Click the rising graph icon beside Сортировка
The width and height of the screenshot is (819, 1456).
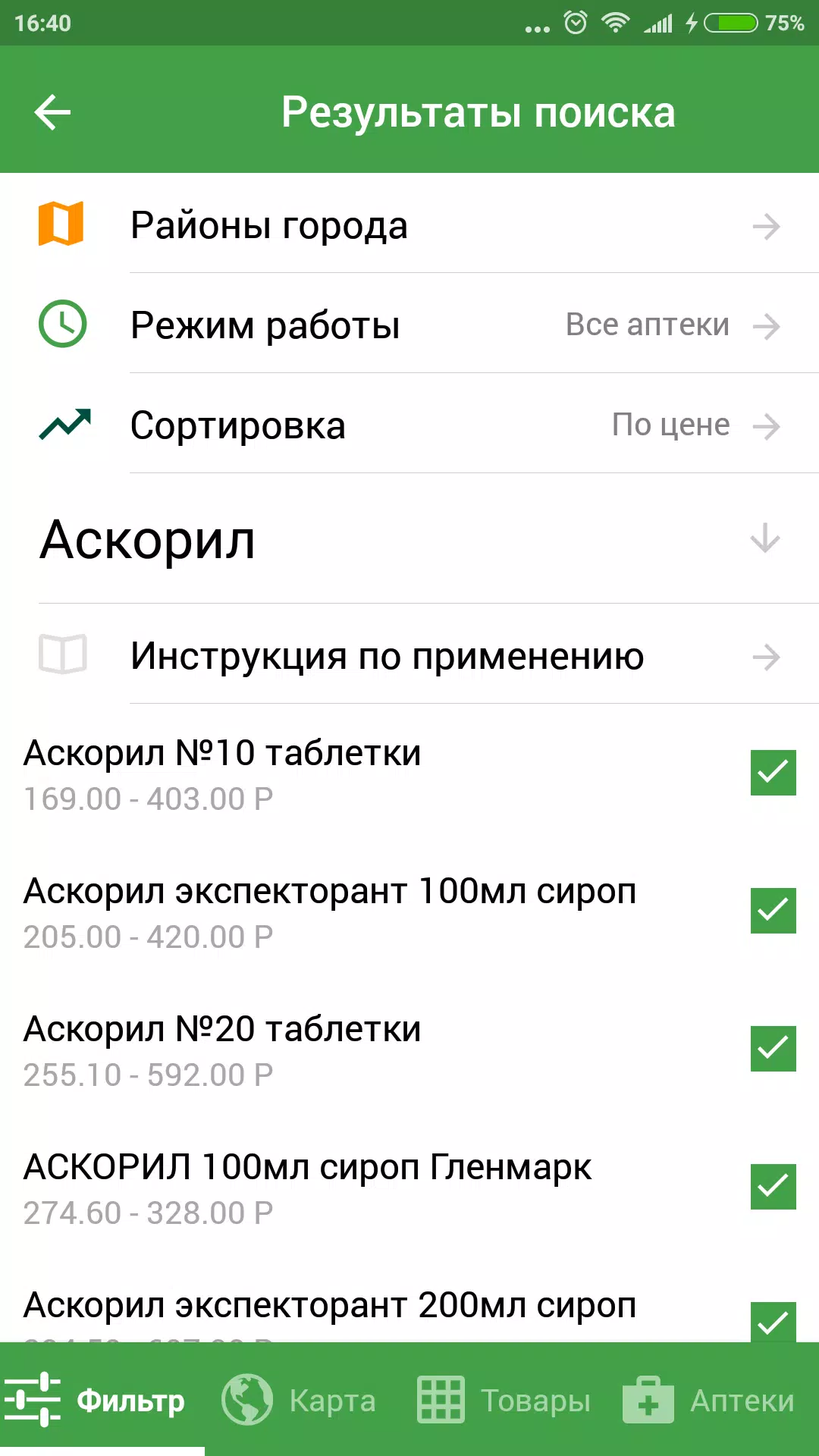[64, 425]
